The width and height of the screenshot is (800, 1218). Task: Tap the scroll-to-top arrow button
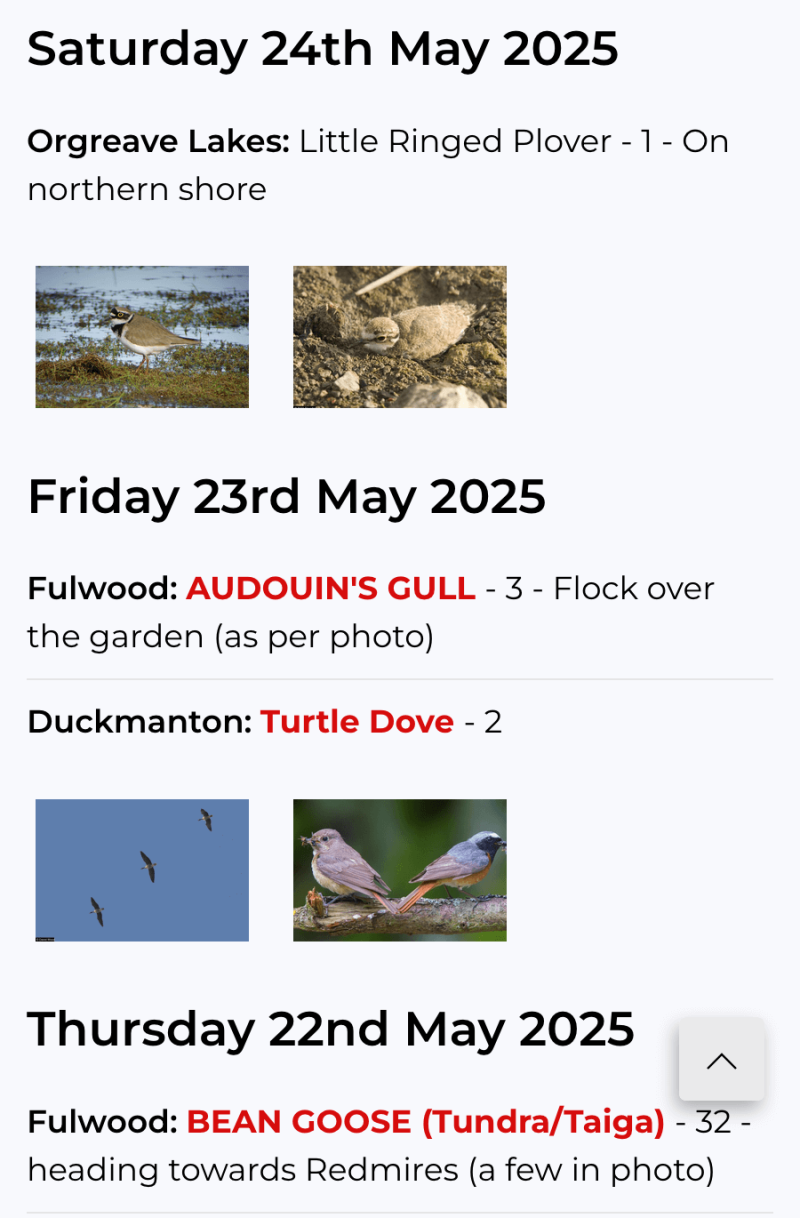pyautogui.click(x=721, y=1060)
